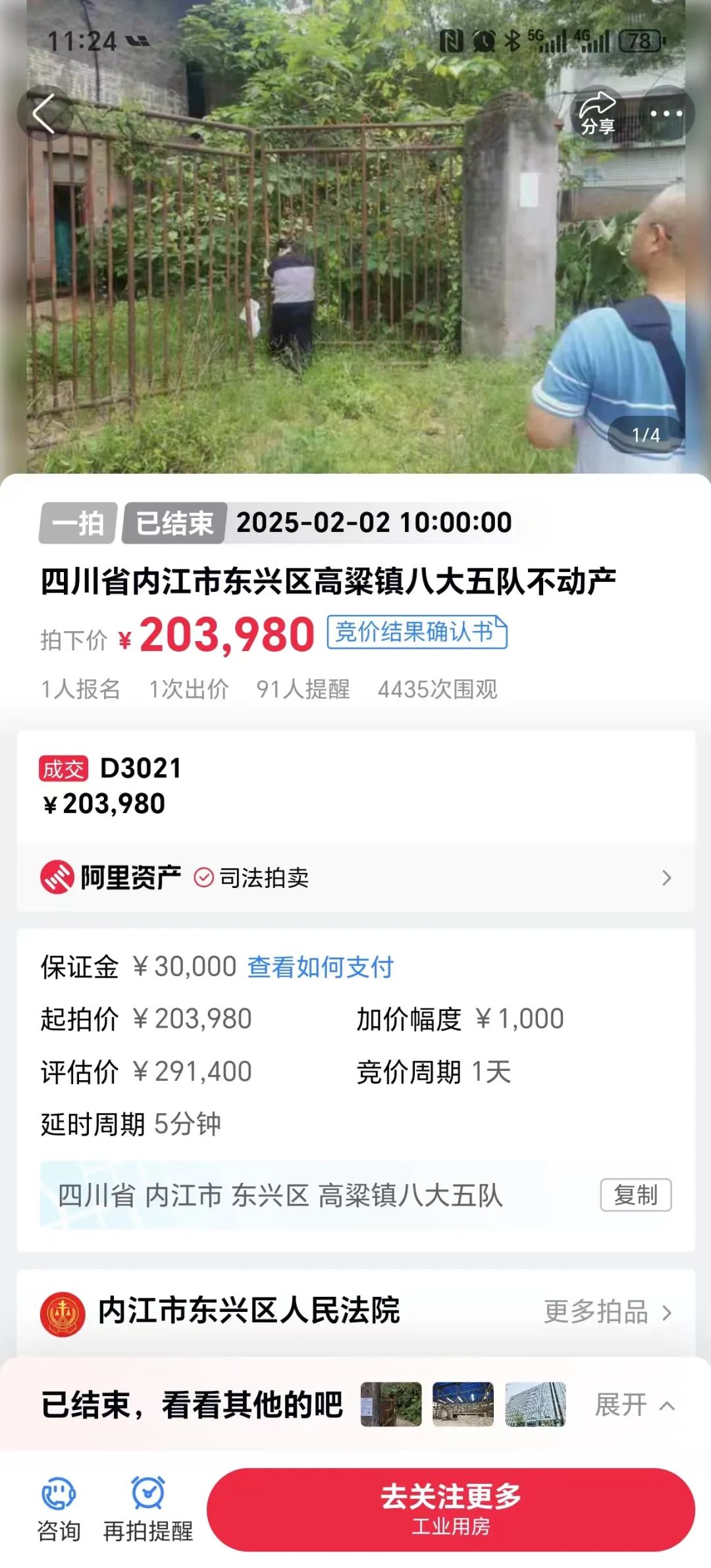Screen dimensions: 711x1568
Task: Open 查看如何支付 link
Action: pos(321,967)
